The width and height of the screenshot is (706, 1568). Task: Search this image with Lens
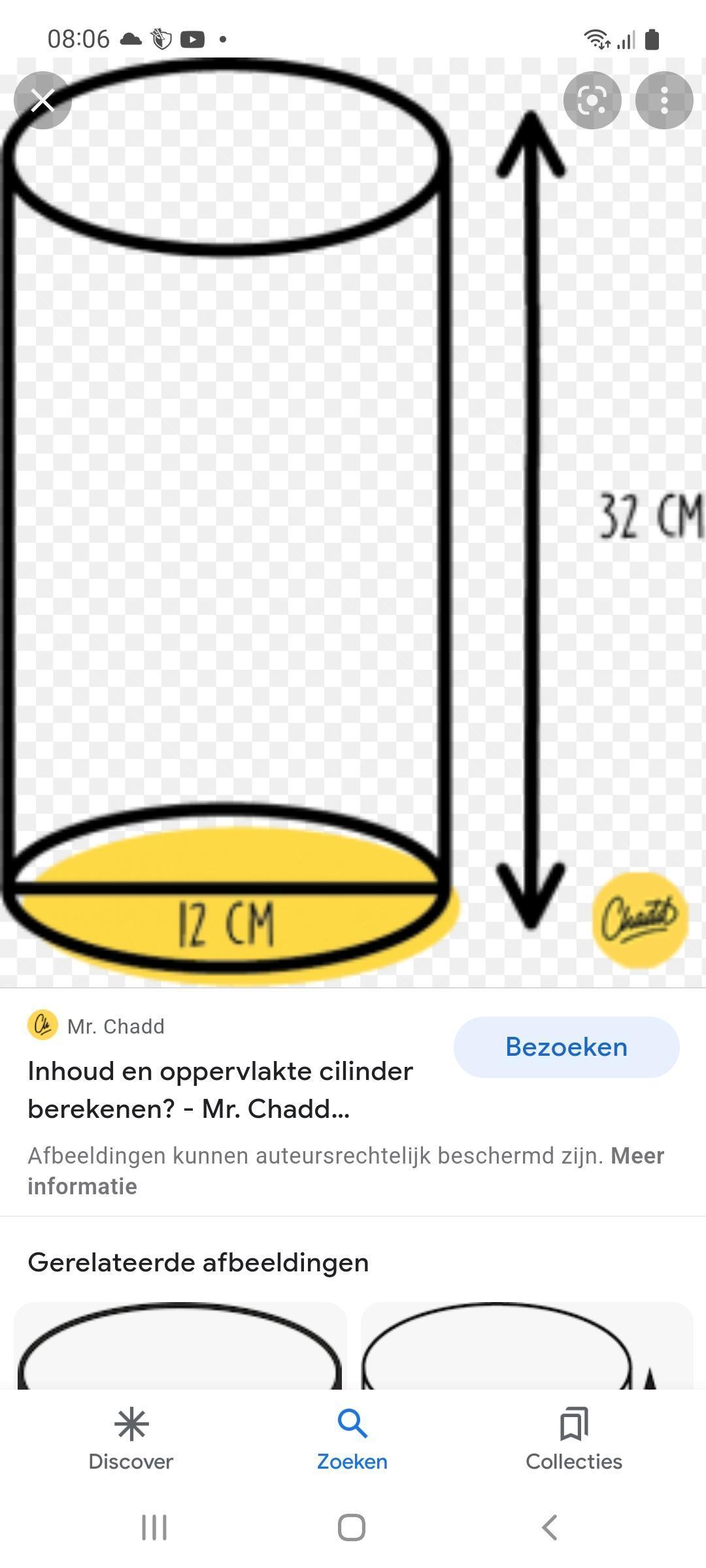click(x=592, y=101)
